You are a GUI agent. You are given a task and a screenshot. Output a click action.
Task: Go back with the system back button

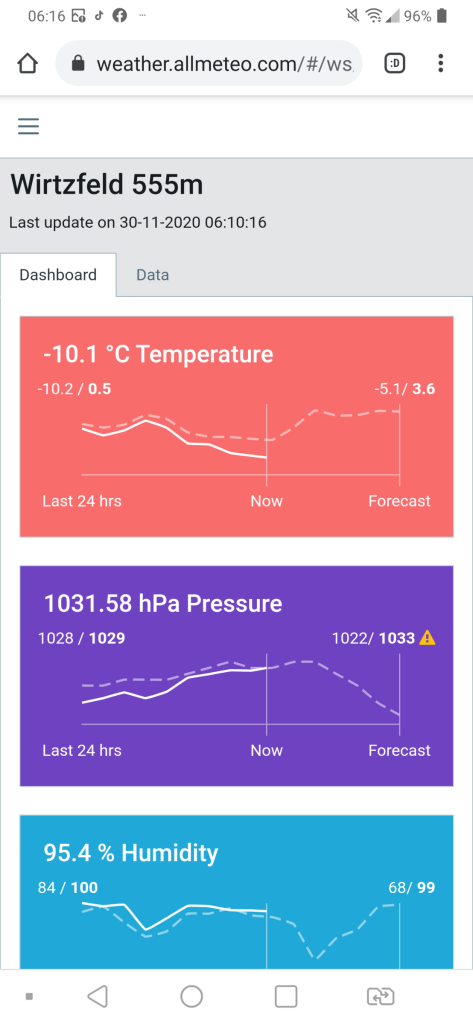(x=97, y=997)
